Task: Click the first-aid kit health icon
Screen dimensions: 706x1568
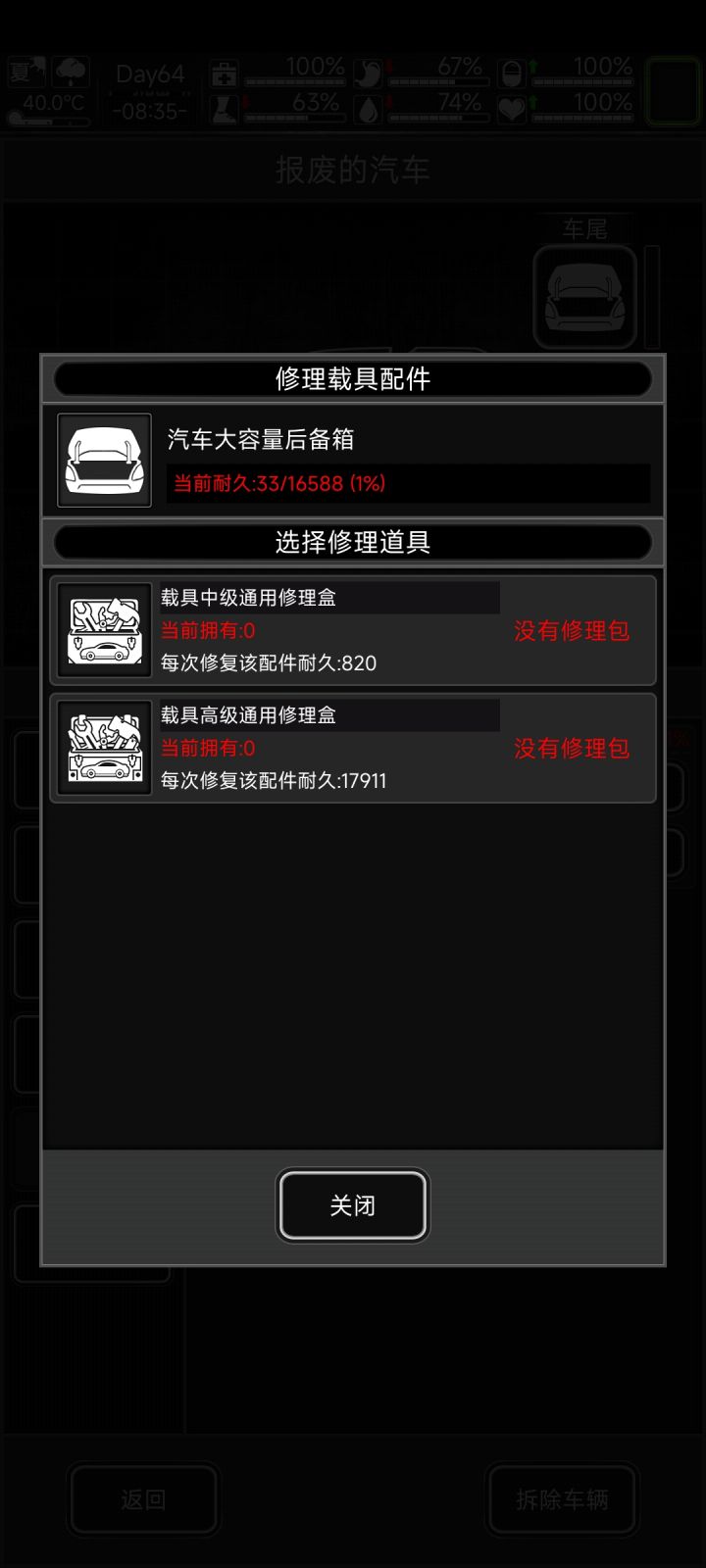Action: [224, 72]
